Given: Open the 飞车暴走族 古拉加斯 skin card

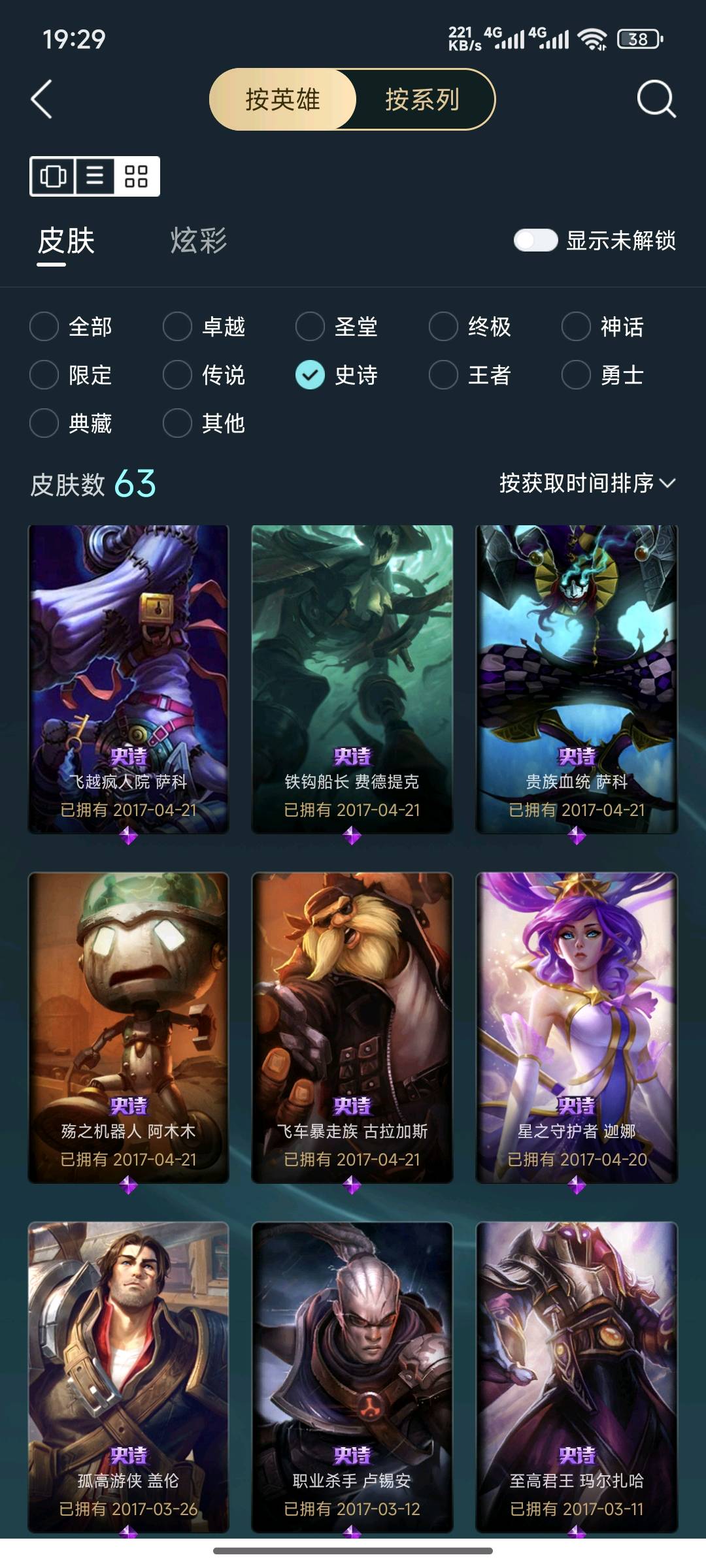Looking at the screenshot, I should 352,1027.
